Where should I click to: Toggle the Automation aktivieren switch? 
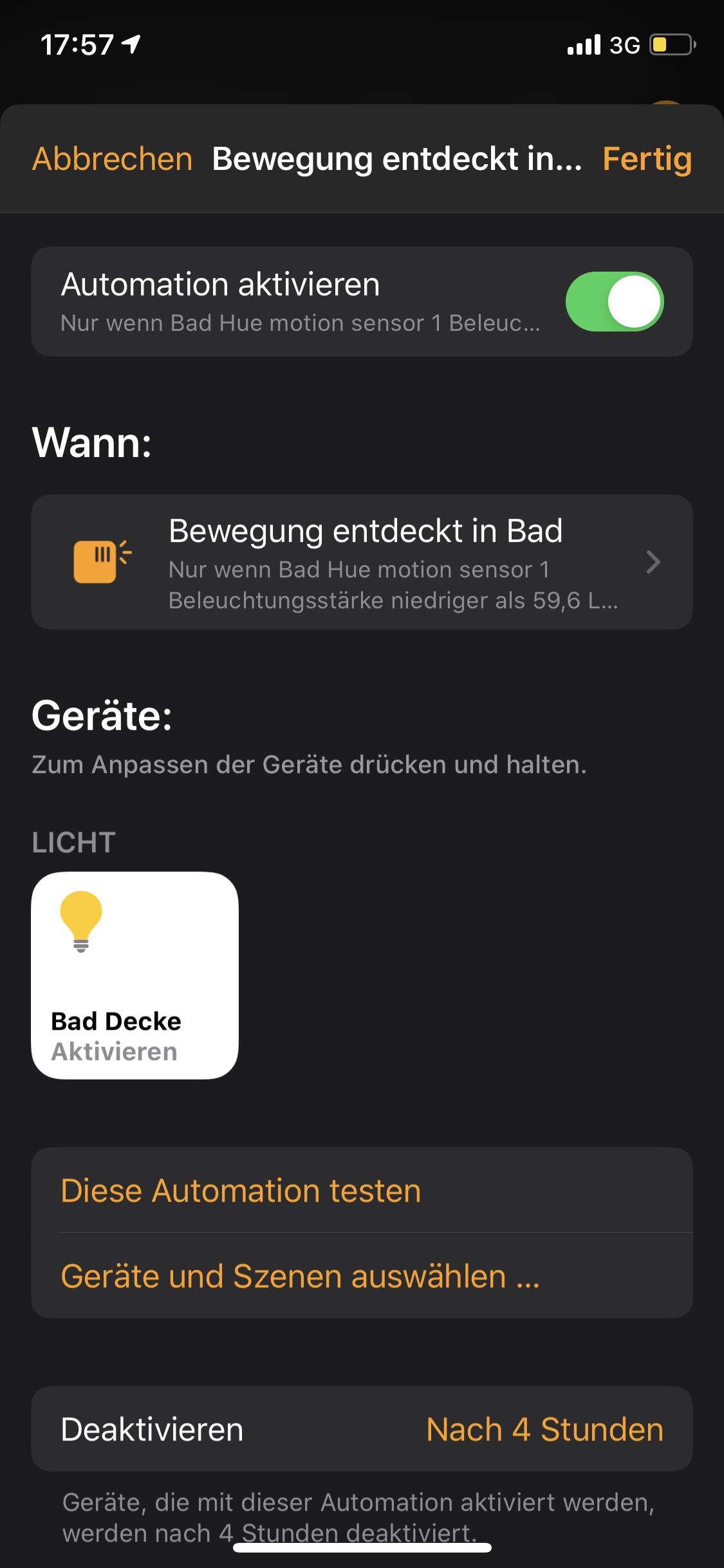pyautogui.click(x=614, y=302)
